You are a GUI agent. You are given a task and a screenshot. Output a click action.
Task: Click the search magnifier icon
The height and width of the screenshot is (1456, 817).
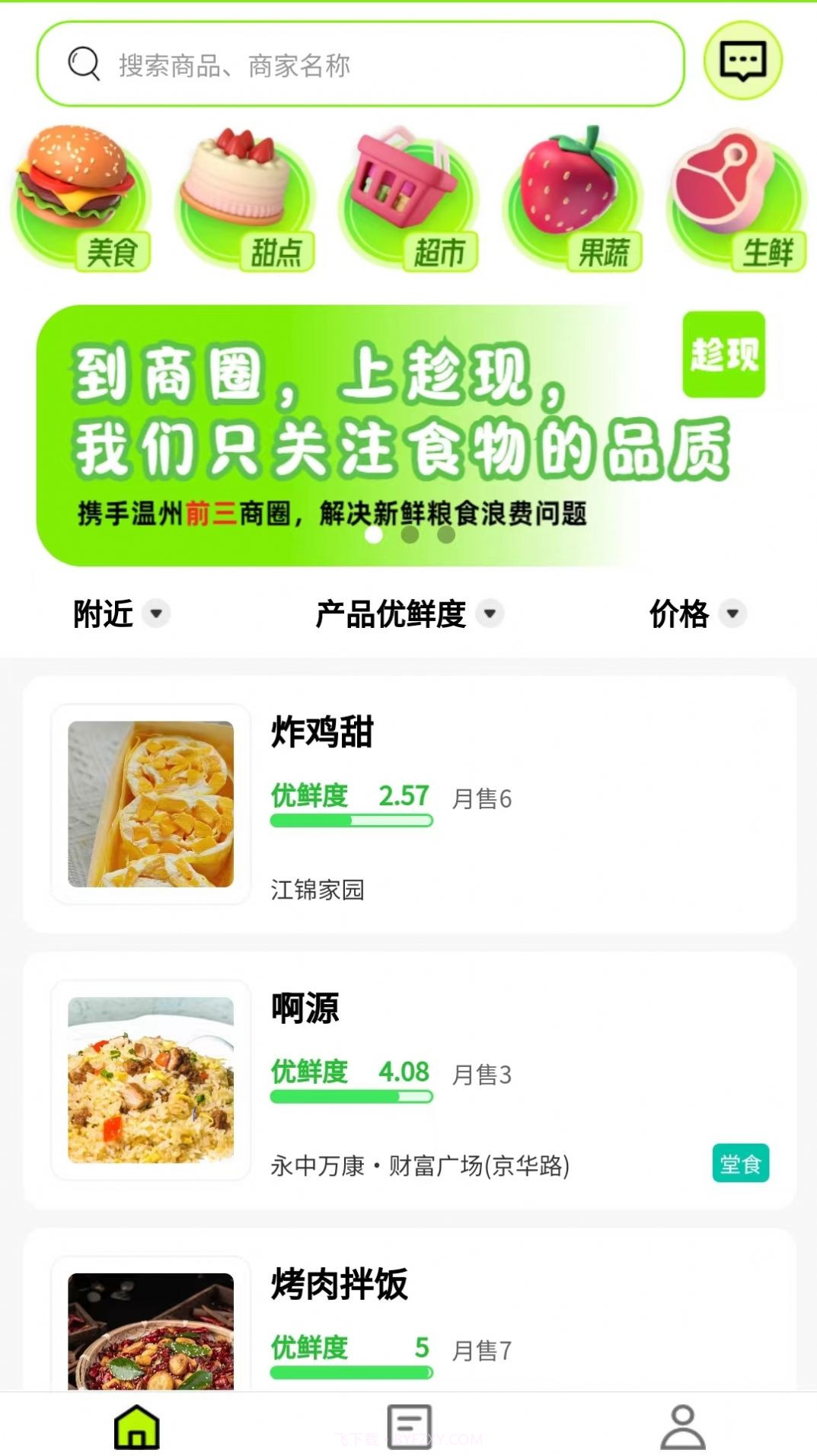click(83, 65)
